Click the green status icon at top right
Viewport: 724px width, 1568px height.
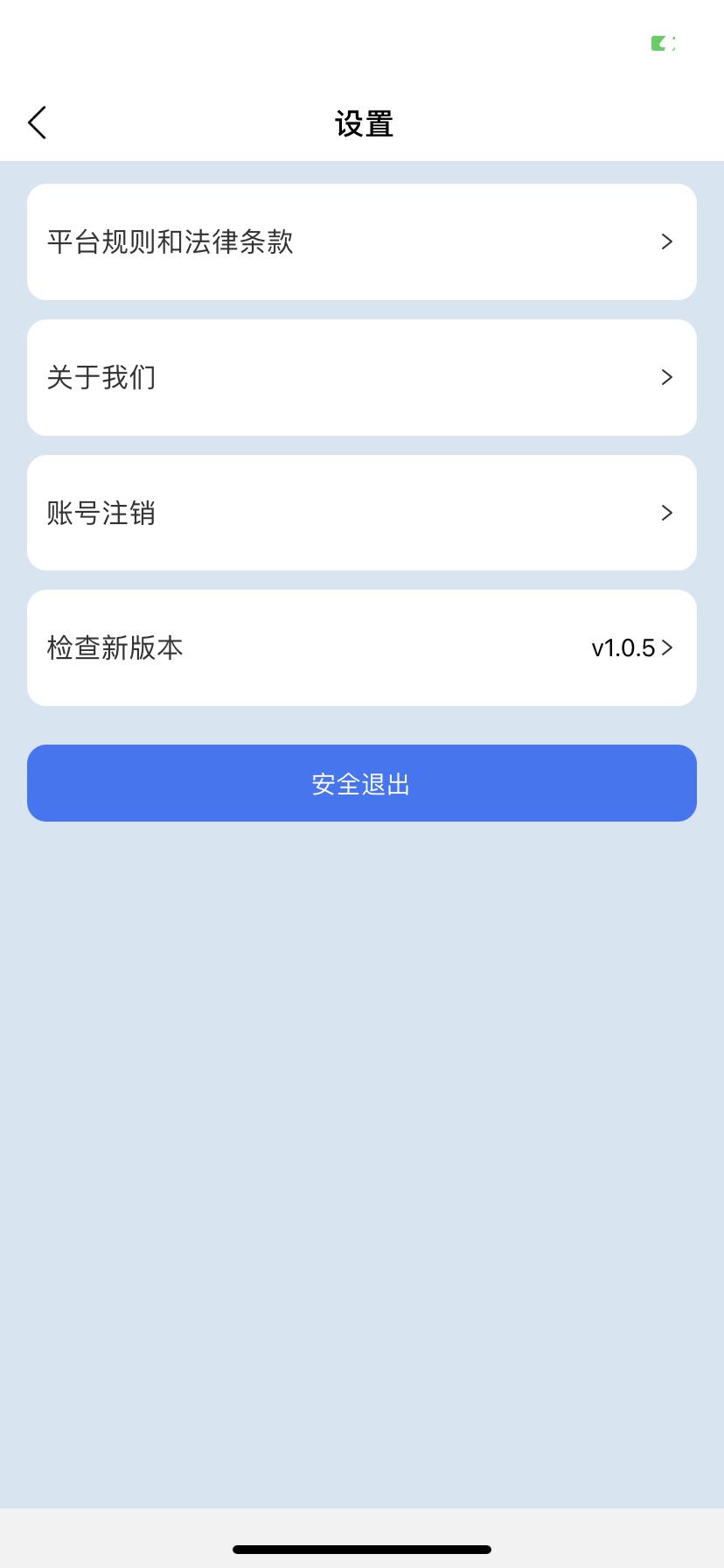pos(663,44)
